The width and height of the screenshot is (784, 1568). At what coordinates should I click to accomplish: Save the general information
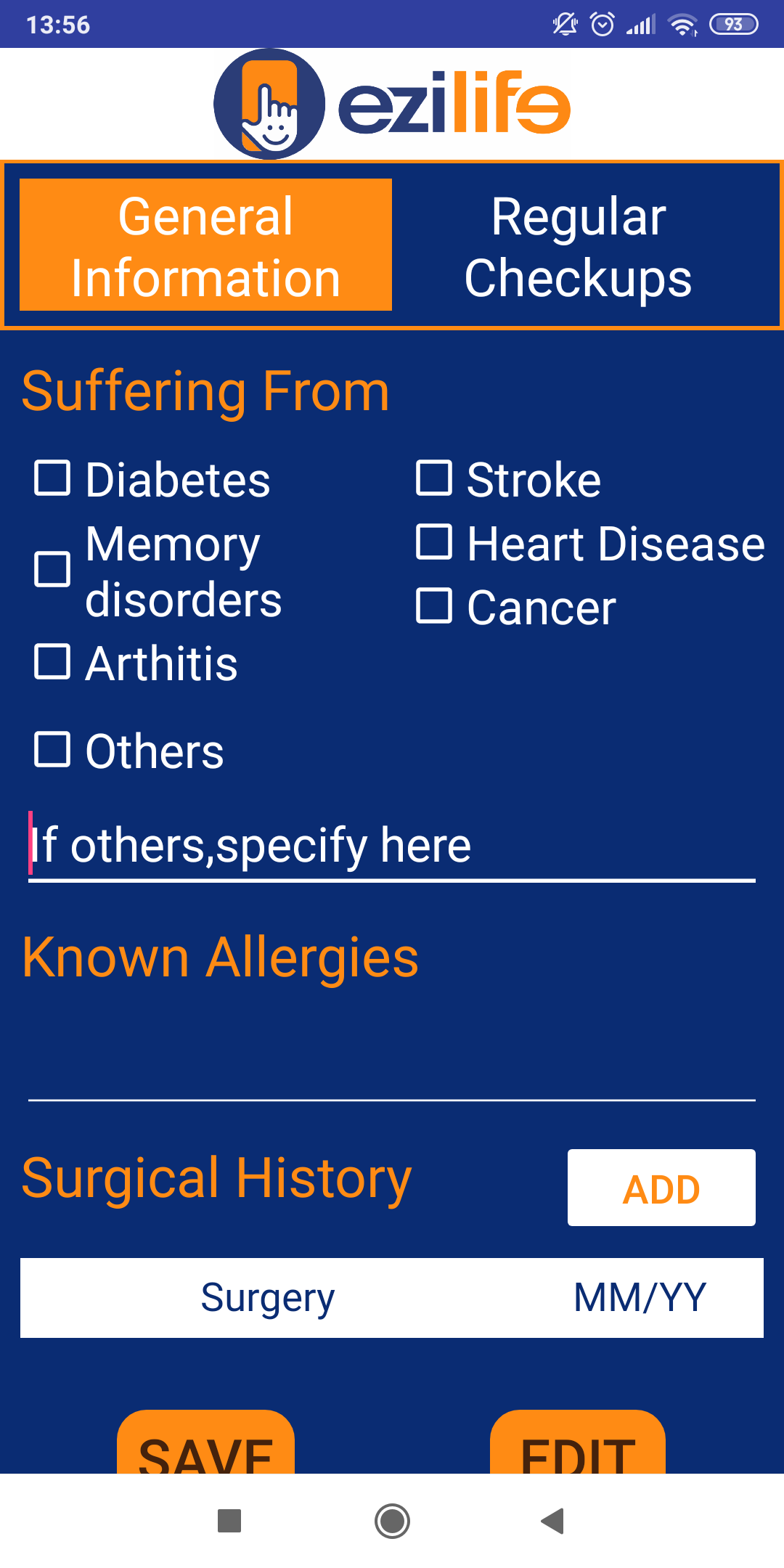(205, 1443)
